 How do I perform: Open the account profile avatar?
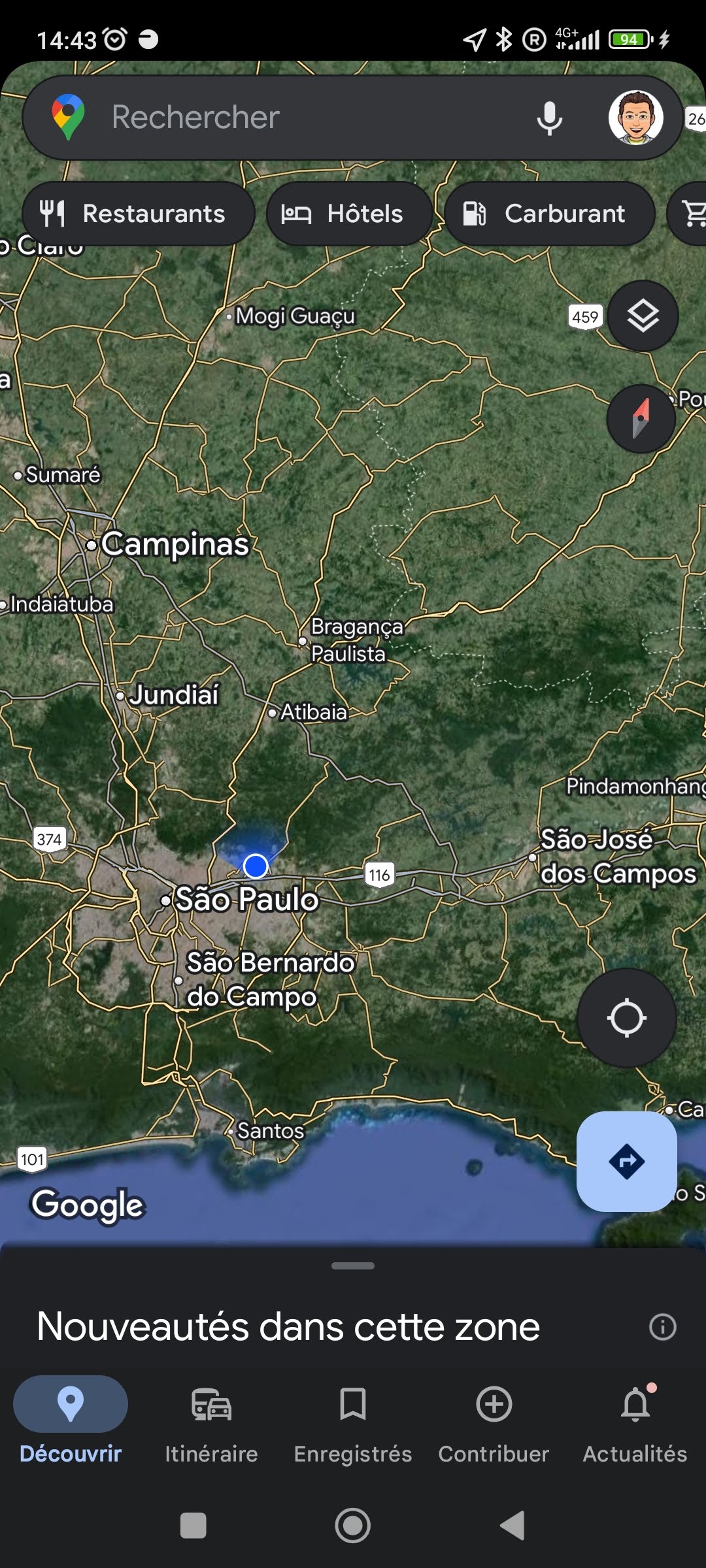coord(635,118)
